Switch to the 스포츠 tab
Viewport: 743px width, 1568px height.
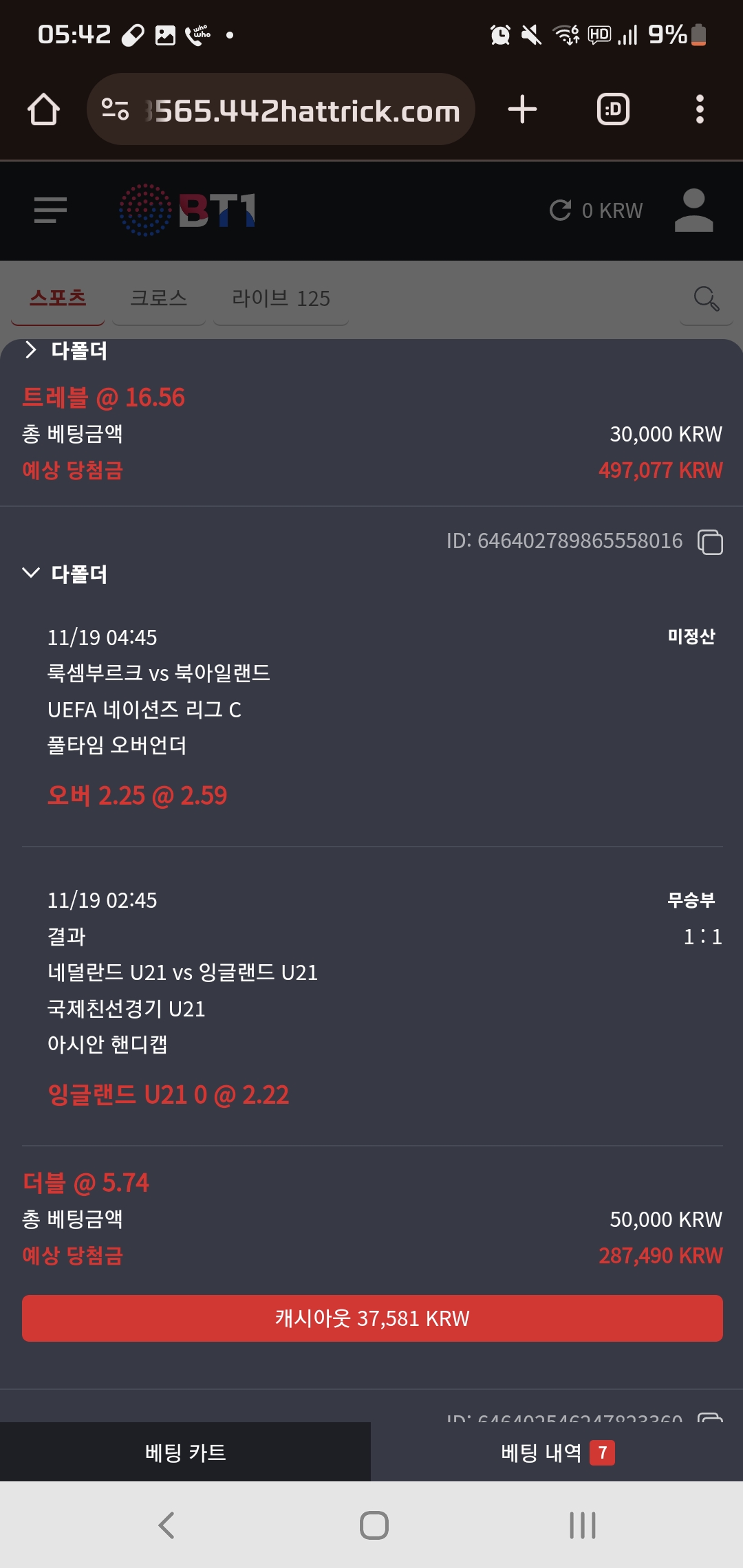[x=58, y=298]
